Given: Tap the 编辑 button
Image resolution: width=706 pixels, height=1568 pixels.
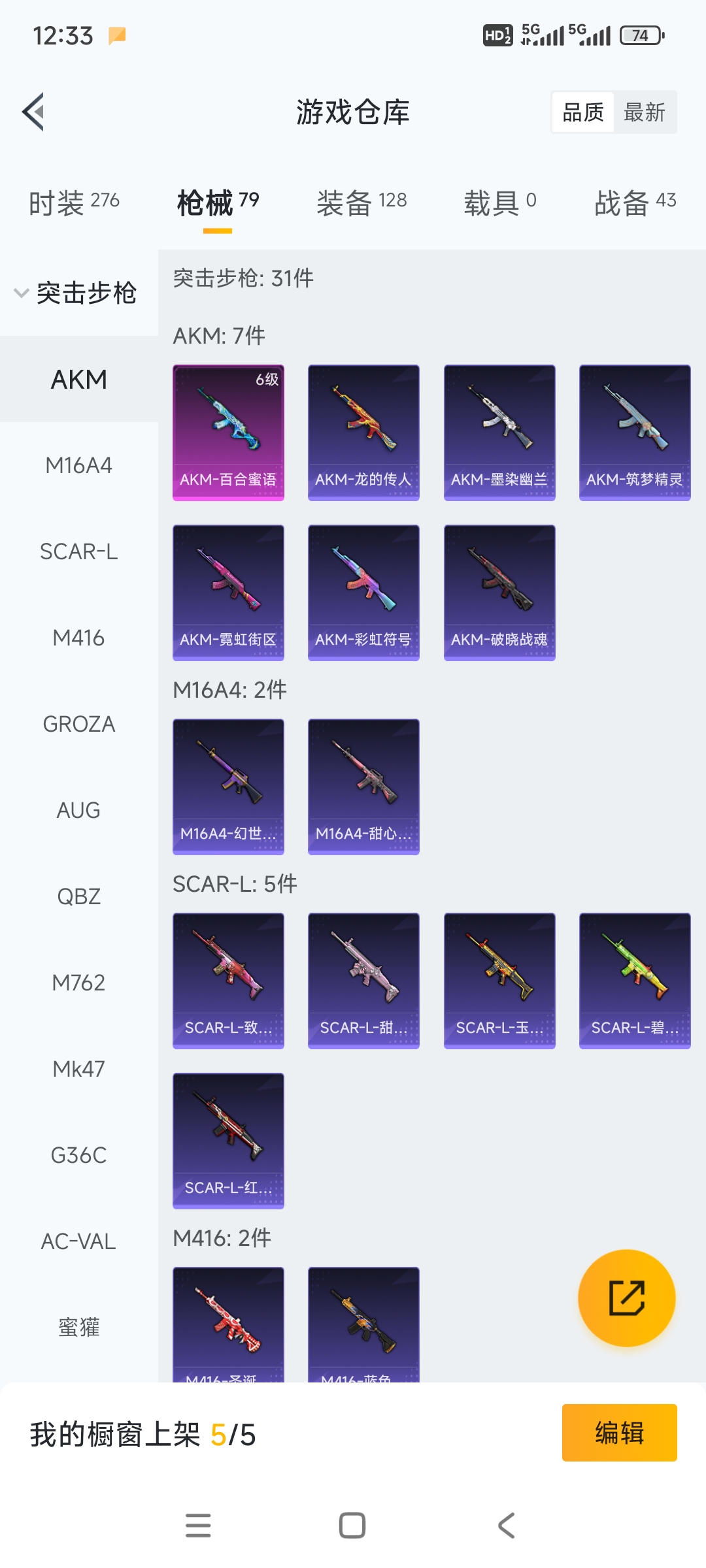Looking at the screenshot, I should (x=619, y=1432).
